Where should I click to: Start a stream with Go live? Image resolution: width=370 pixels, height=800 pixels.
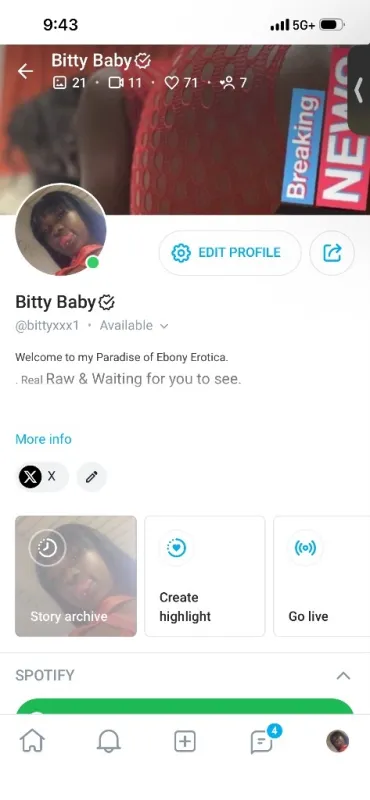tap(322, 576)
